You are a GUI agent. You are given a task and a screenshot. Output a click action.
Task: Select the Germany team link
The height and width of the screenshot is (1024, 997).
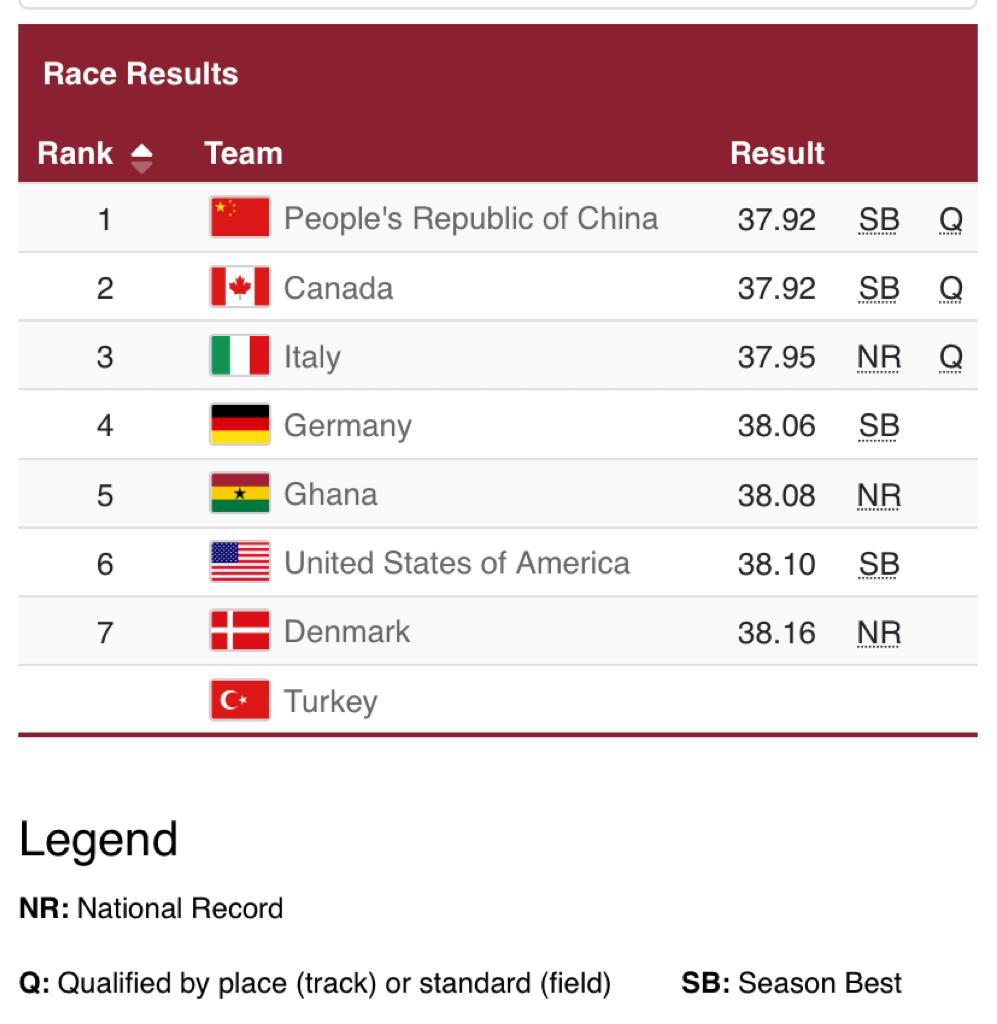pos(347,426)
